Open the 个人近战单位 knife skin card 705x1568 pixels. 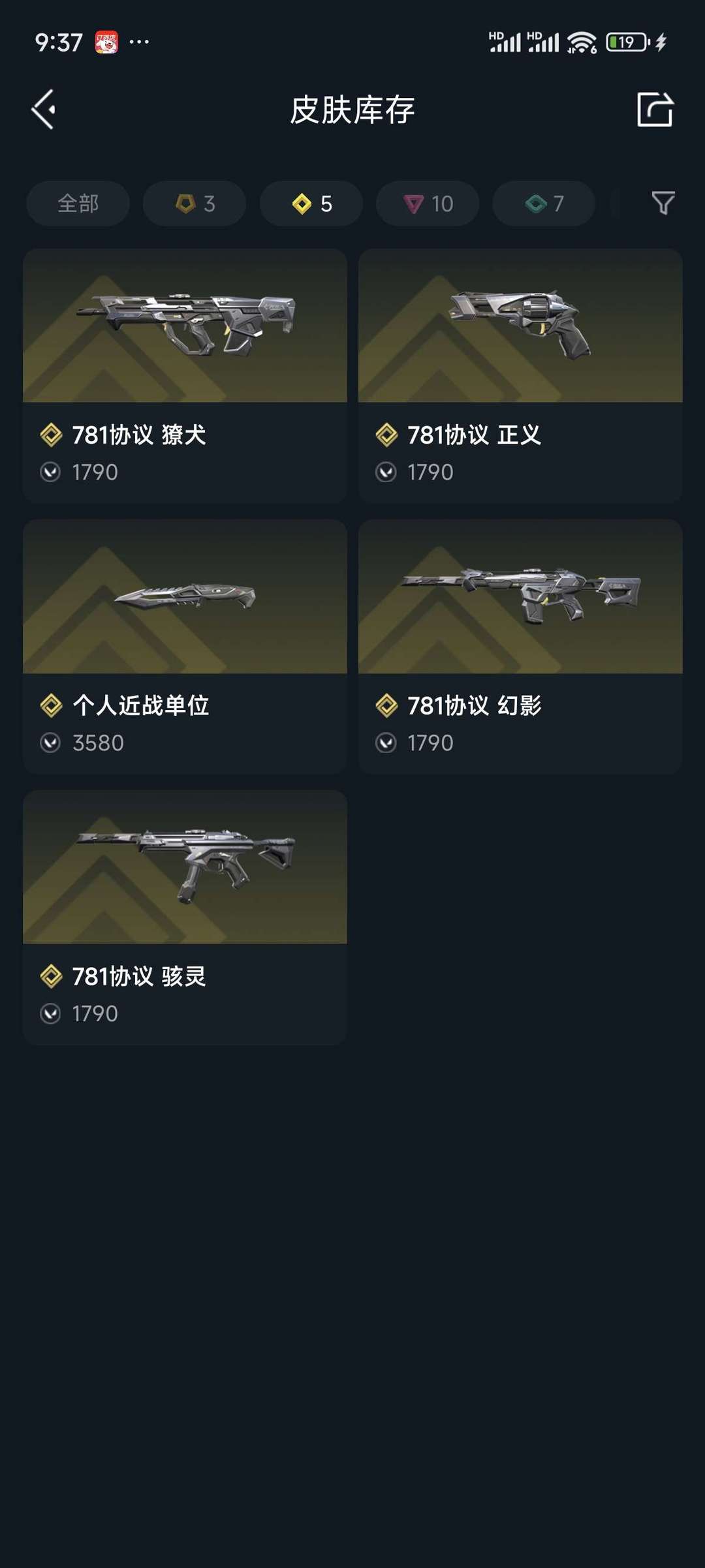[185, 646]
